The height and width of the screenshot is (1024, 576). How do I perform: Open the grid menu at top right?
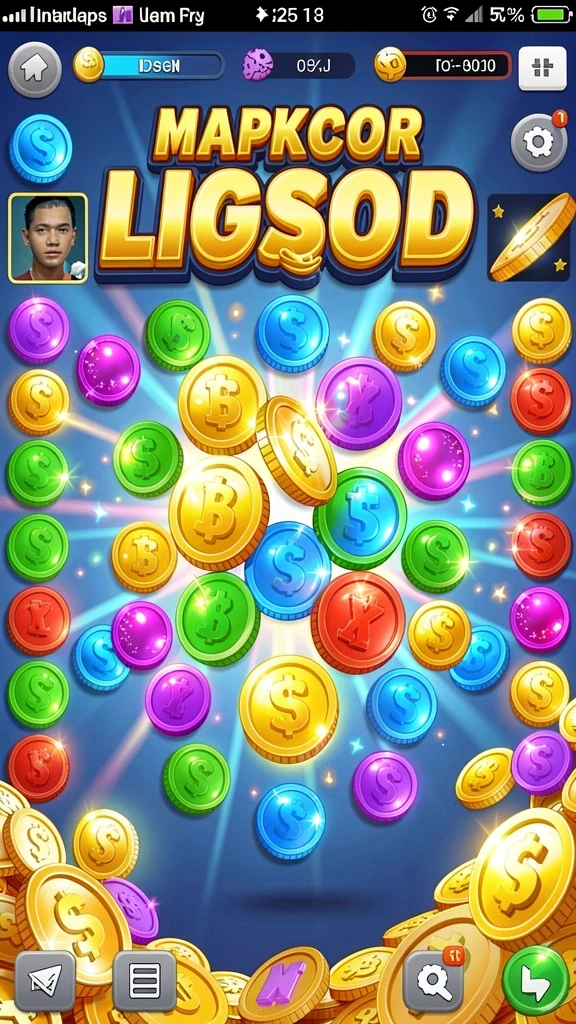[x=542, y=68]
